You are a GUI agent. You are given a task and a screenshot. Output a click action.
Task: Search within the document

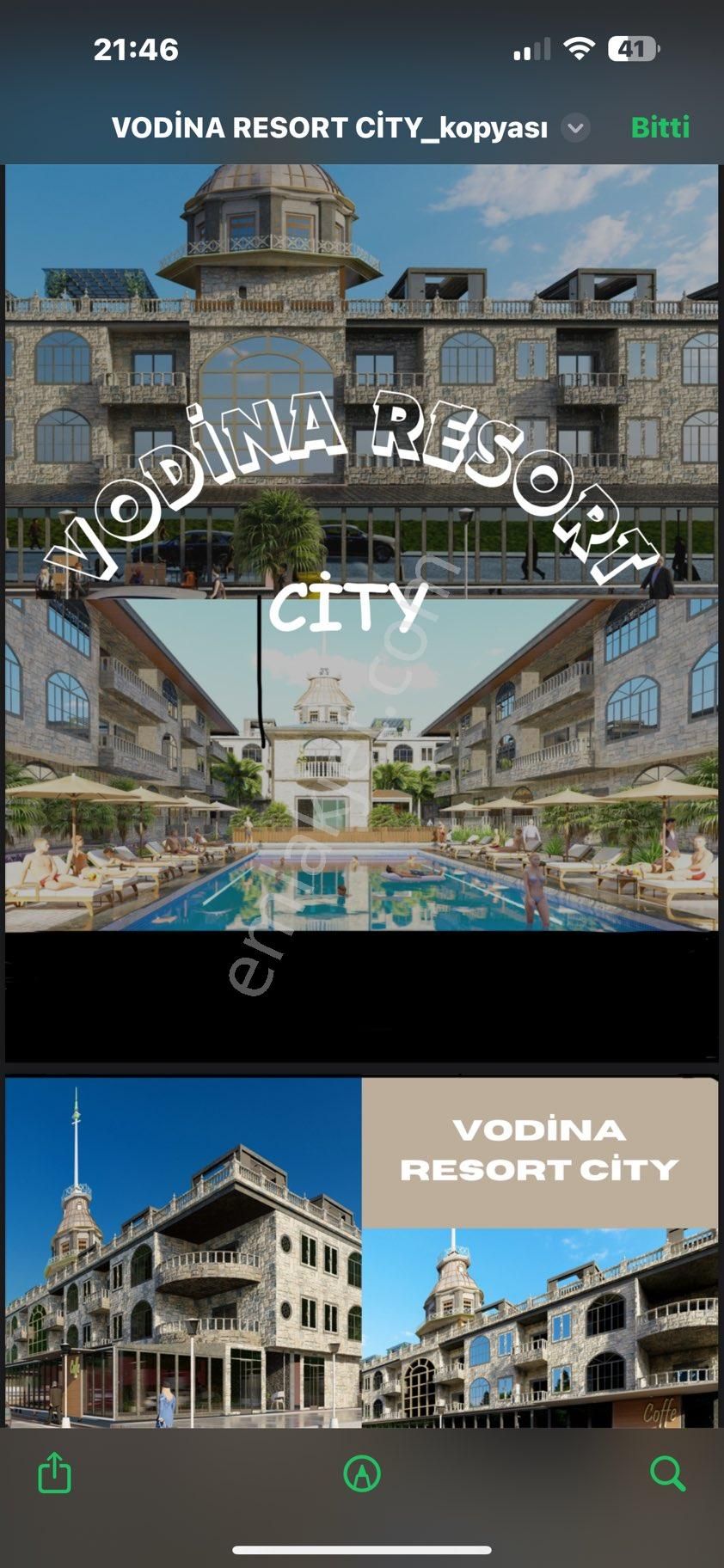[667, 1473]
